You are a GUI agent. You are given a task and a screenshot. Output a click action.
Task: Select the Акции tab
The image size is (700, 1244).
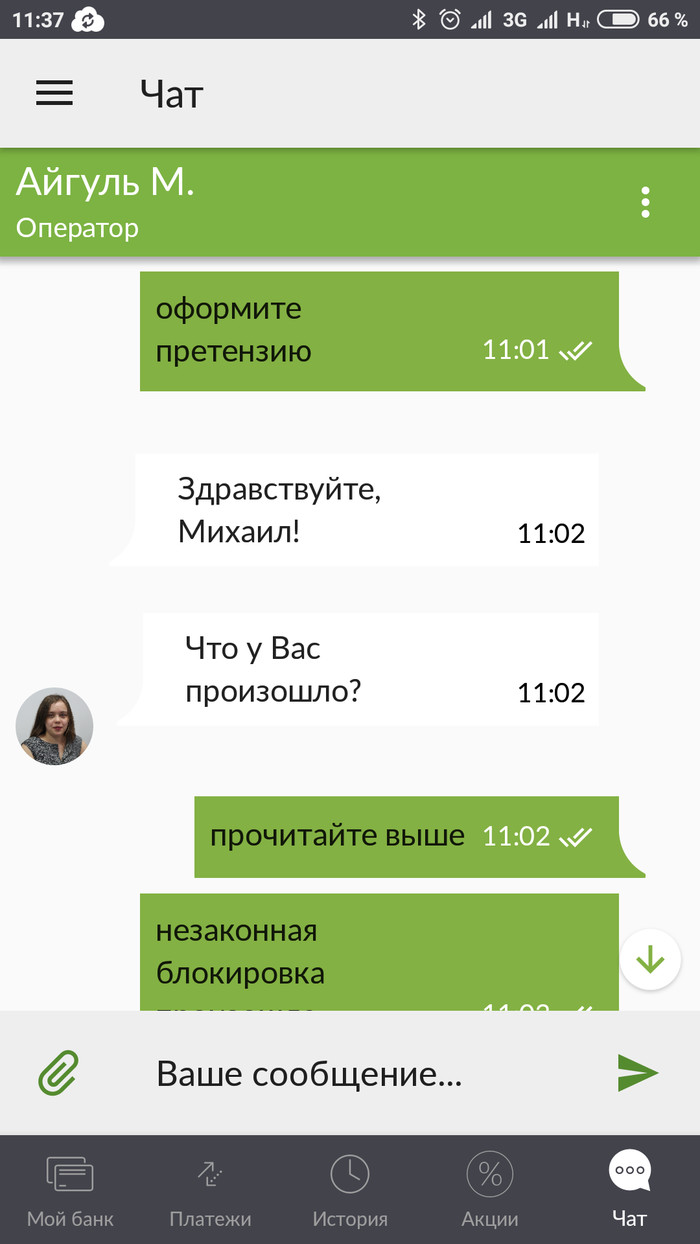point(490,1190)
